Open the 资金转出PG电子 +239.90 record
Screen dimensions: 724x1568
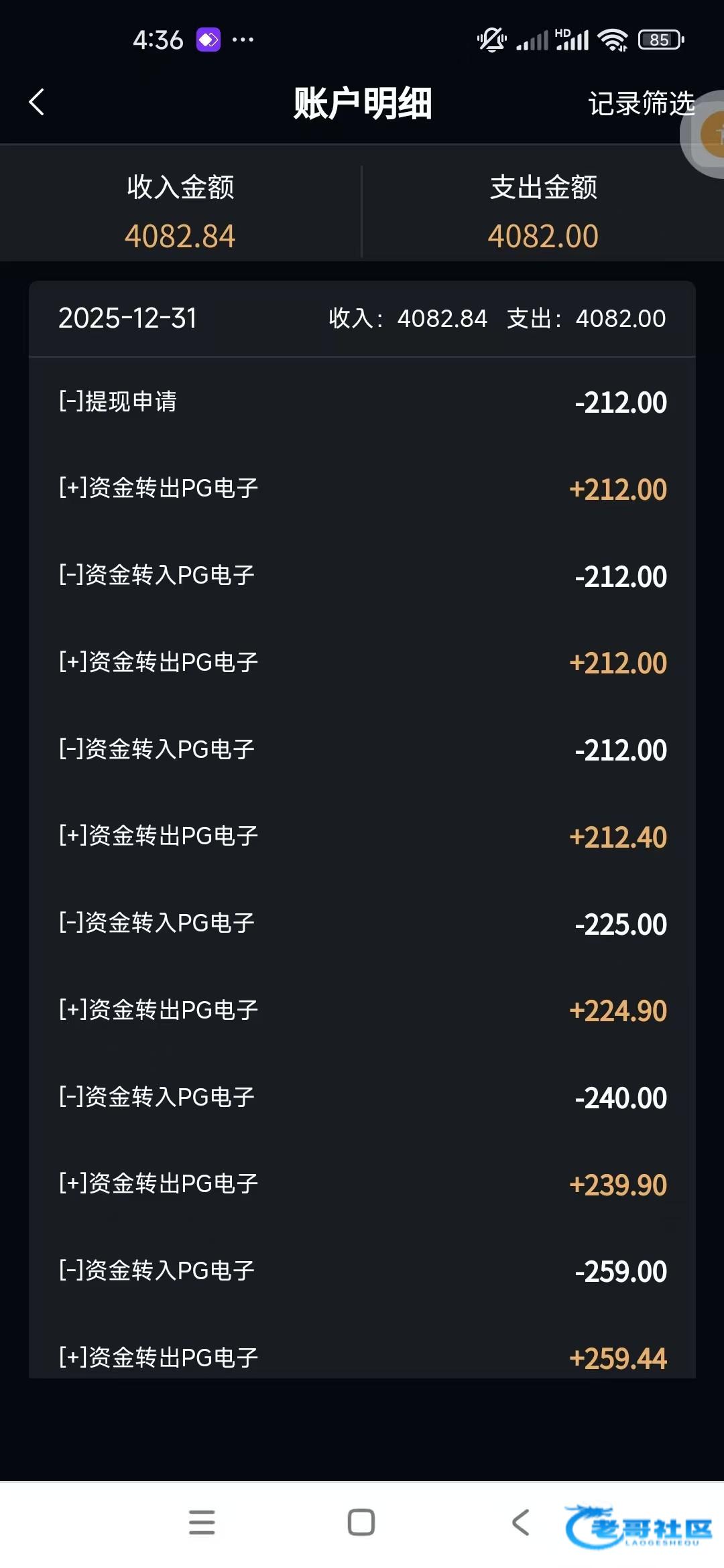click(x=362, y=1184)
